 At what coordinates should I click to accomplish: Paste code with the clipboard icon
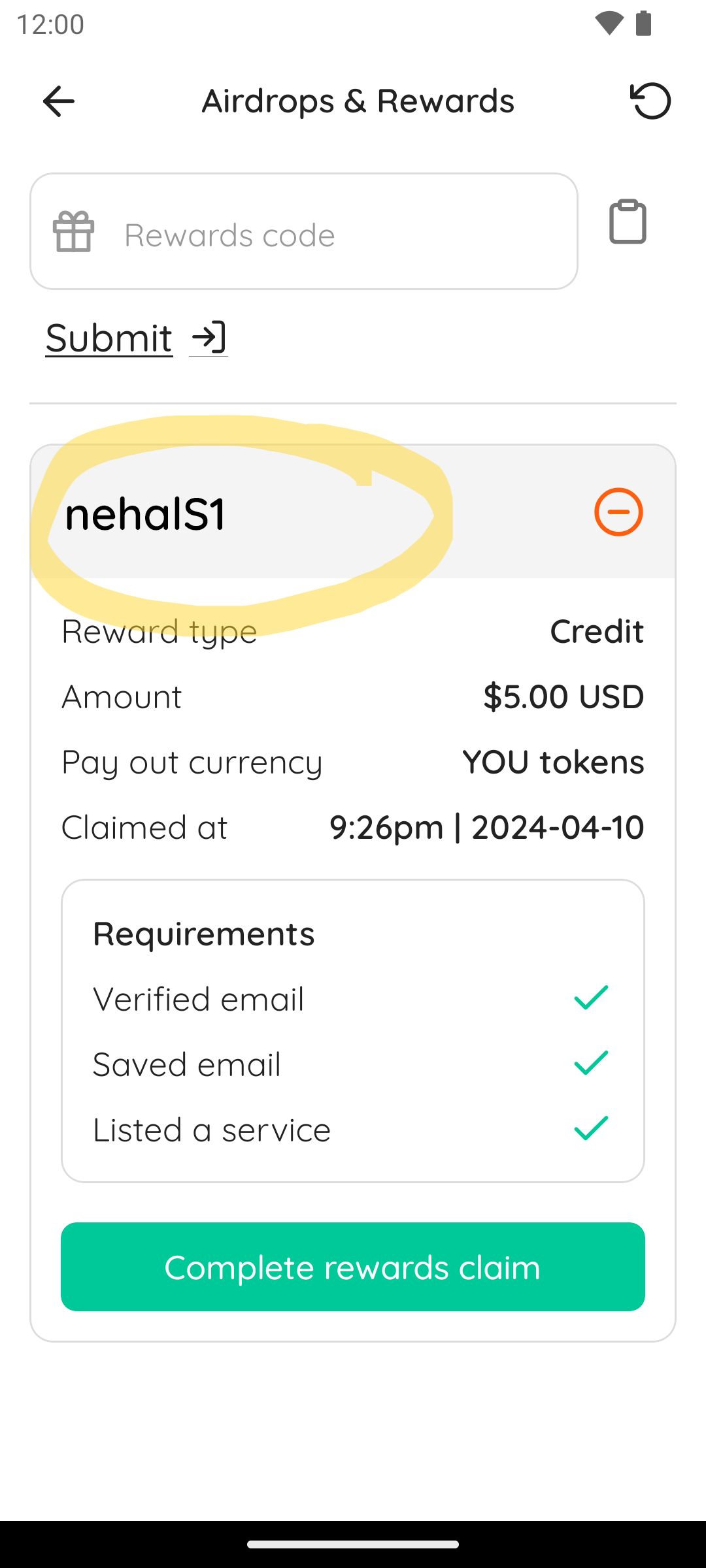coord(628,221)
